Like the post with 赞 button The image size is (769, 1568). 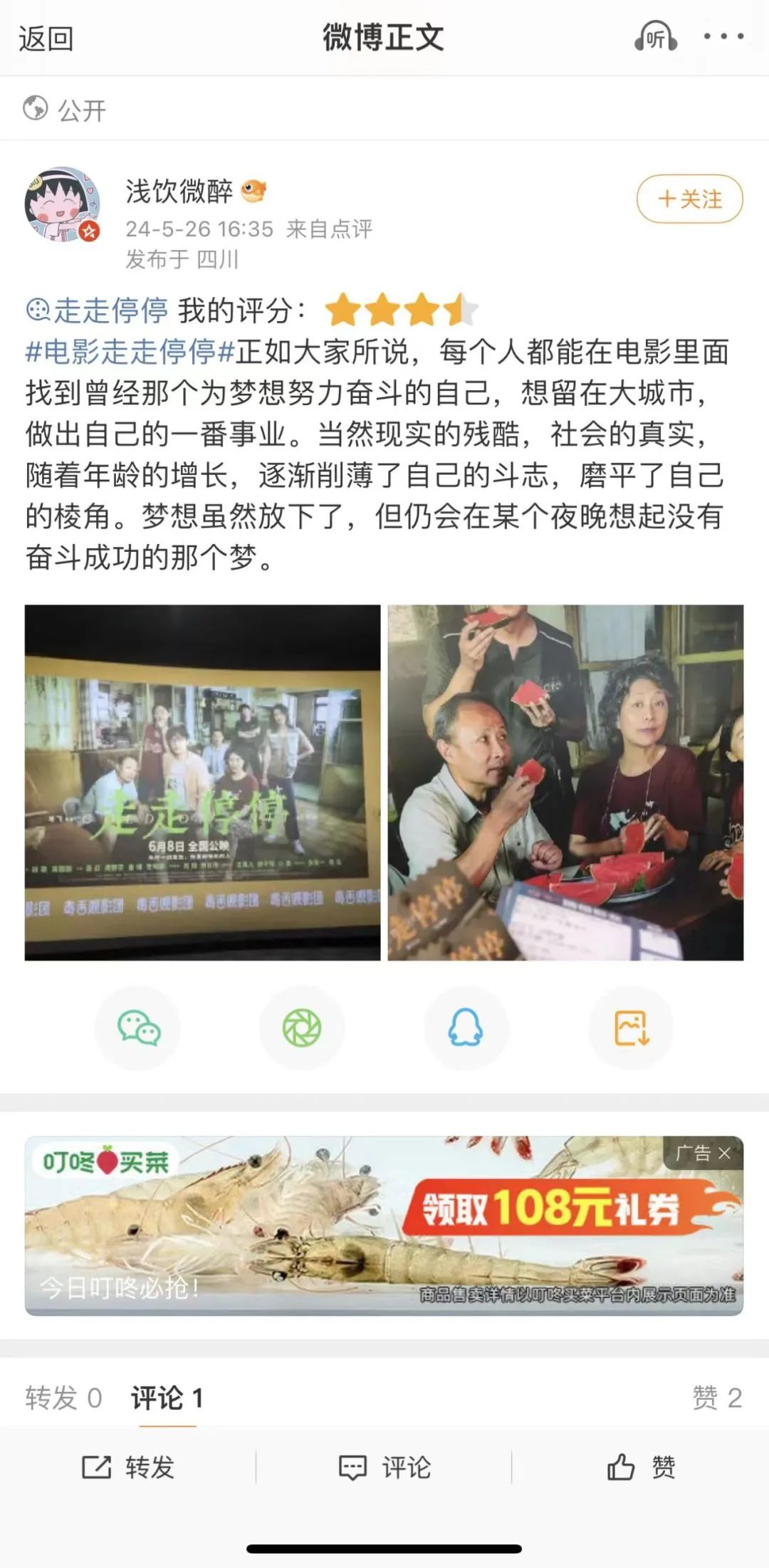tap(641, 1468)
